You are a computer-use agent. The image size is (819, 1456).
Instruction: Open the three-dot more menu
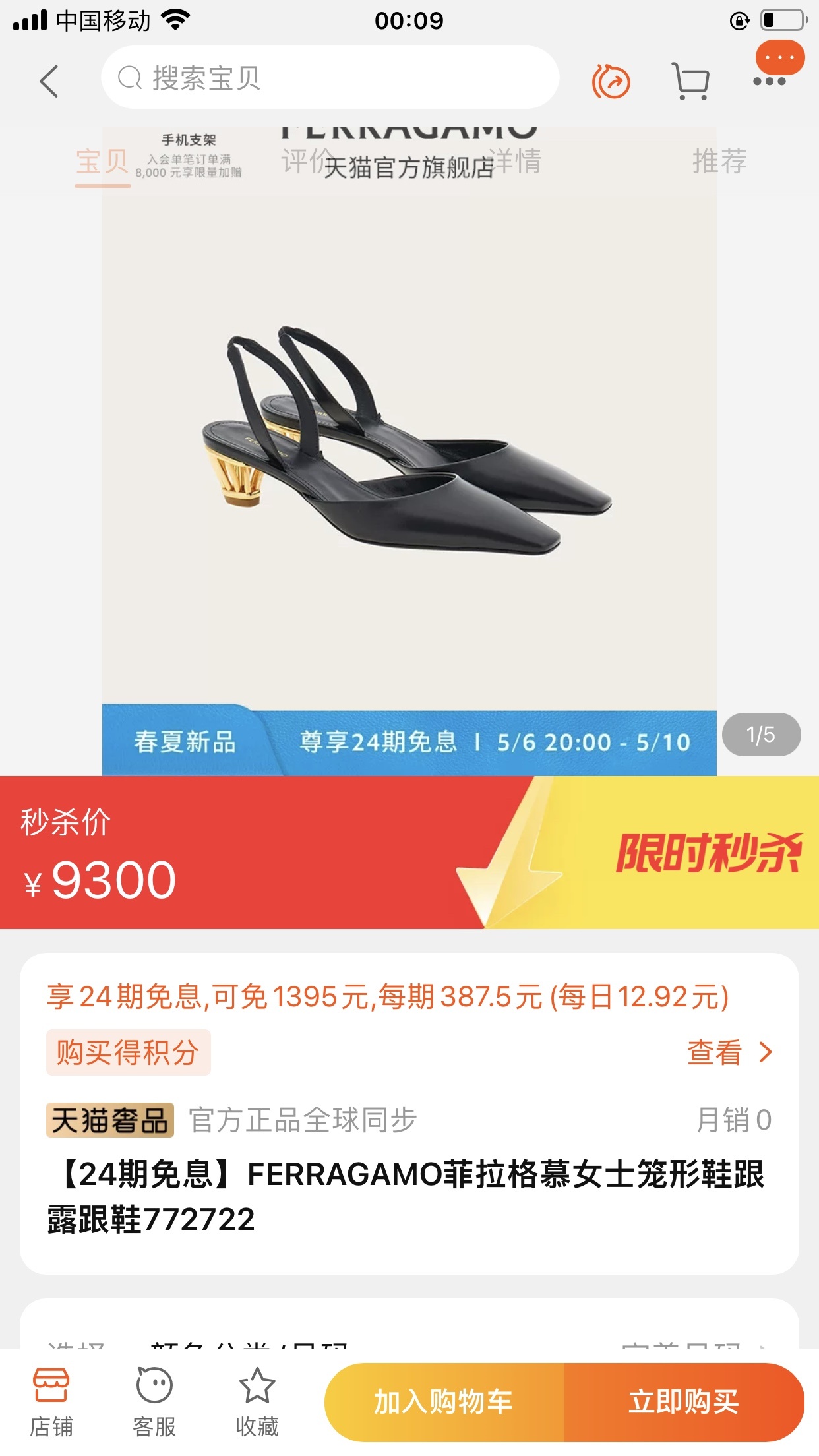[x=770, y=81]
